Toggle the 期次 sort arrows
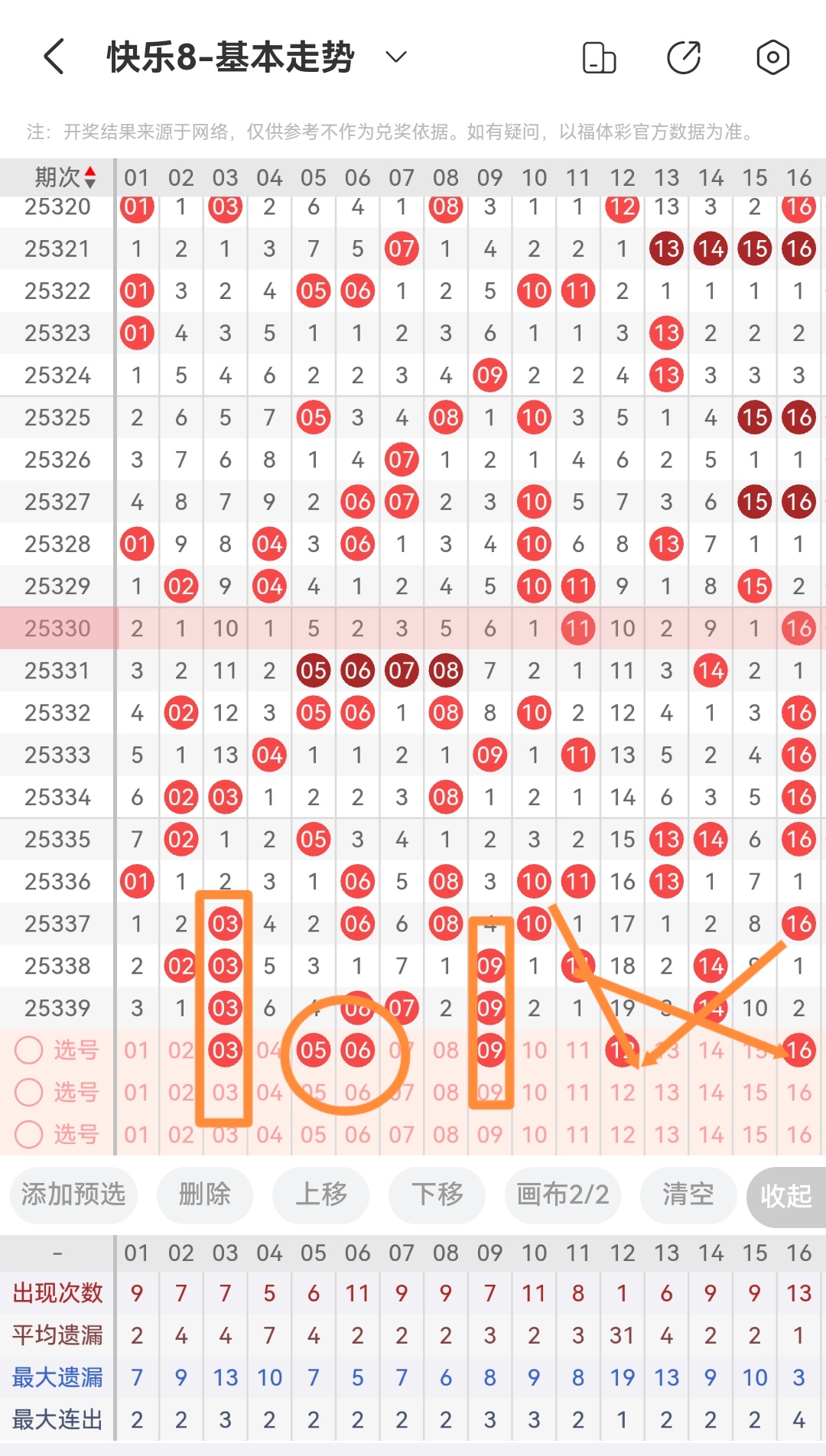Viewport: 826px width, 1456px height. 90,177
